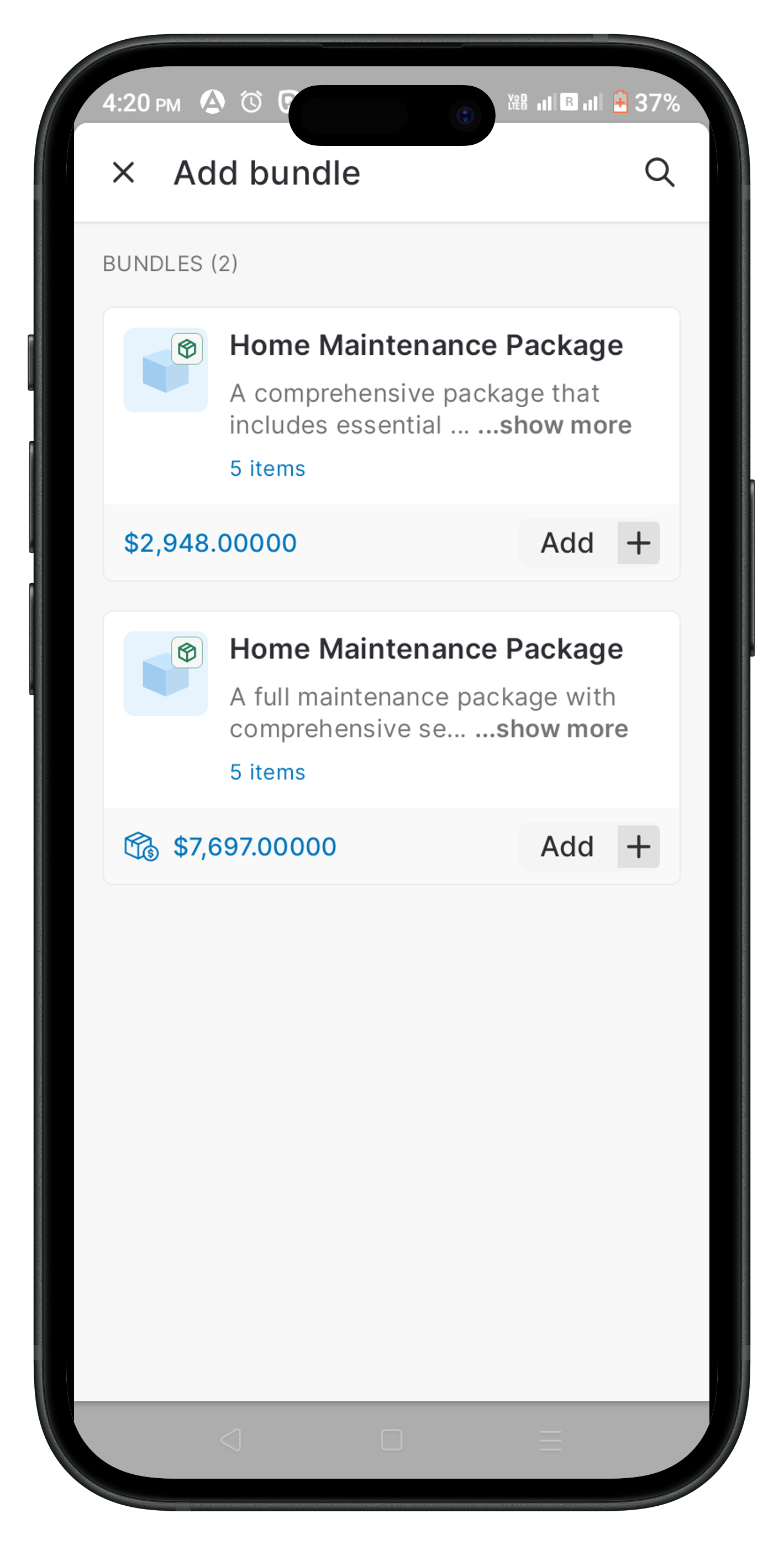784x1545 pixels.
Task: View 5 items in the $7,697.00000 package
Action: 267,772
